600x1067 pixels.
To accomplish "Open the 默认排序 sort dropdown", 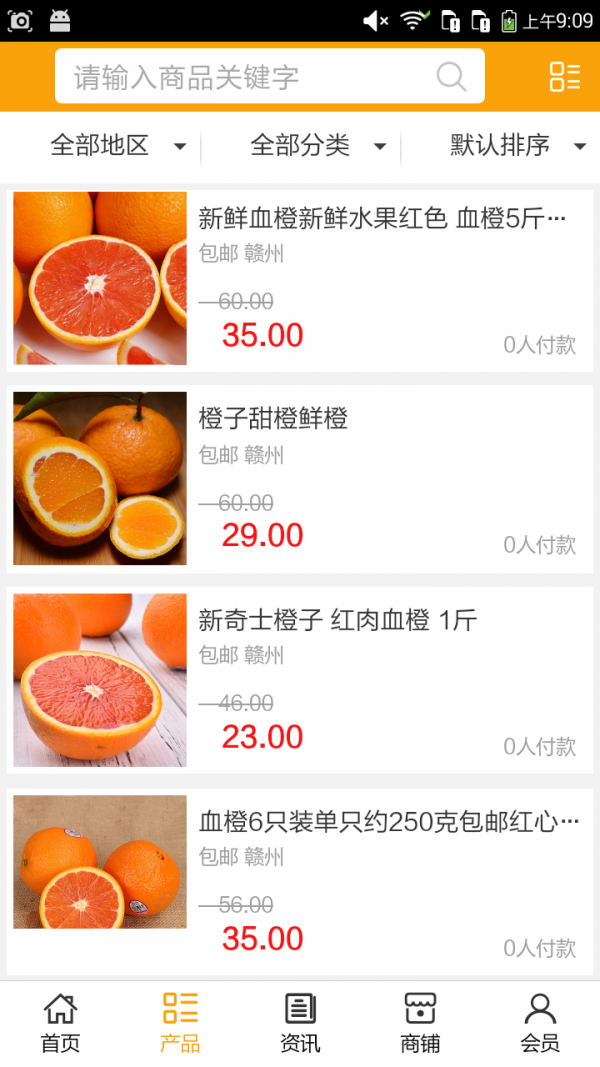I will pos(517,146).
